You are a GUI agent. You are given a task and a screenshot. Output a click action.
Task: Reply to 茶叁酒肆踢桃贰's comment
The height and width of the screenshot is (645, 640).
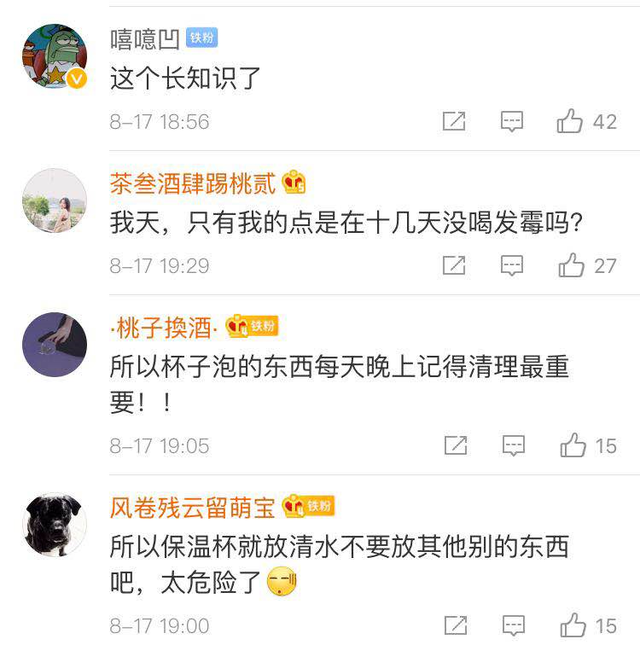[x=512, y=265]
